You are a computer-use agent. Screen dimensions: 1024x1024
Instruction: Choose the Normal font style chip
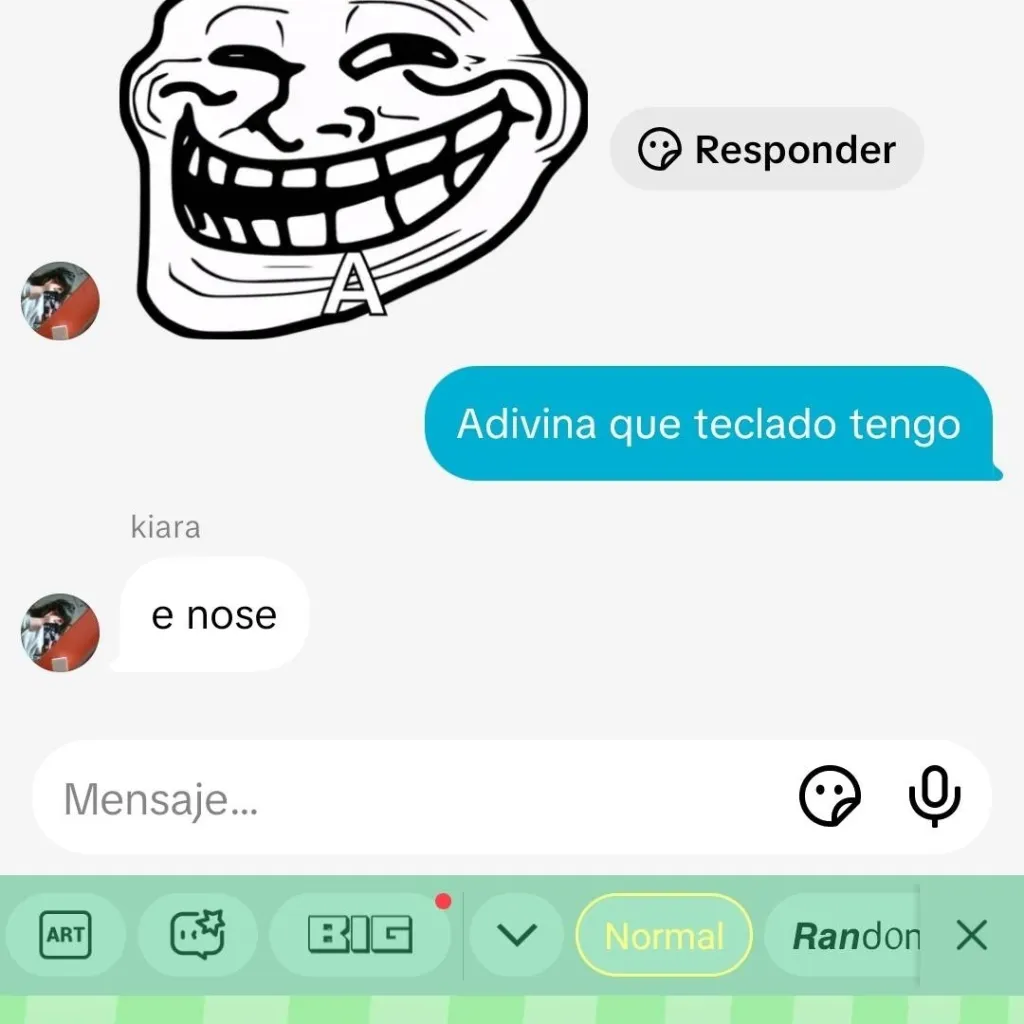pos(664,936)
